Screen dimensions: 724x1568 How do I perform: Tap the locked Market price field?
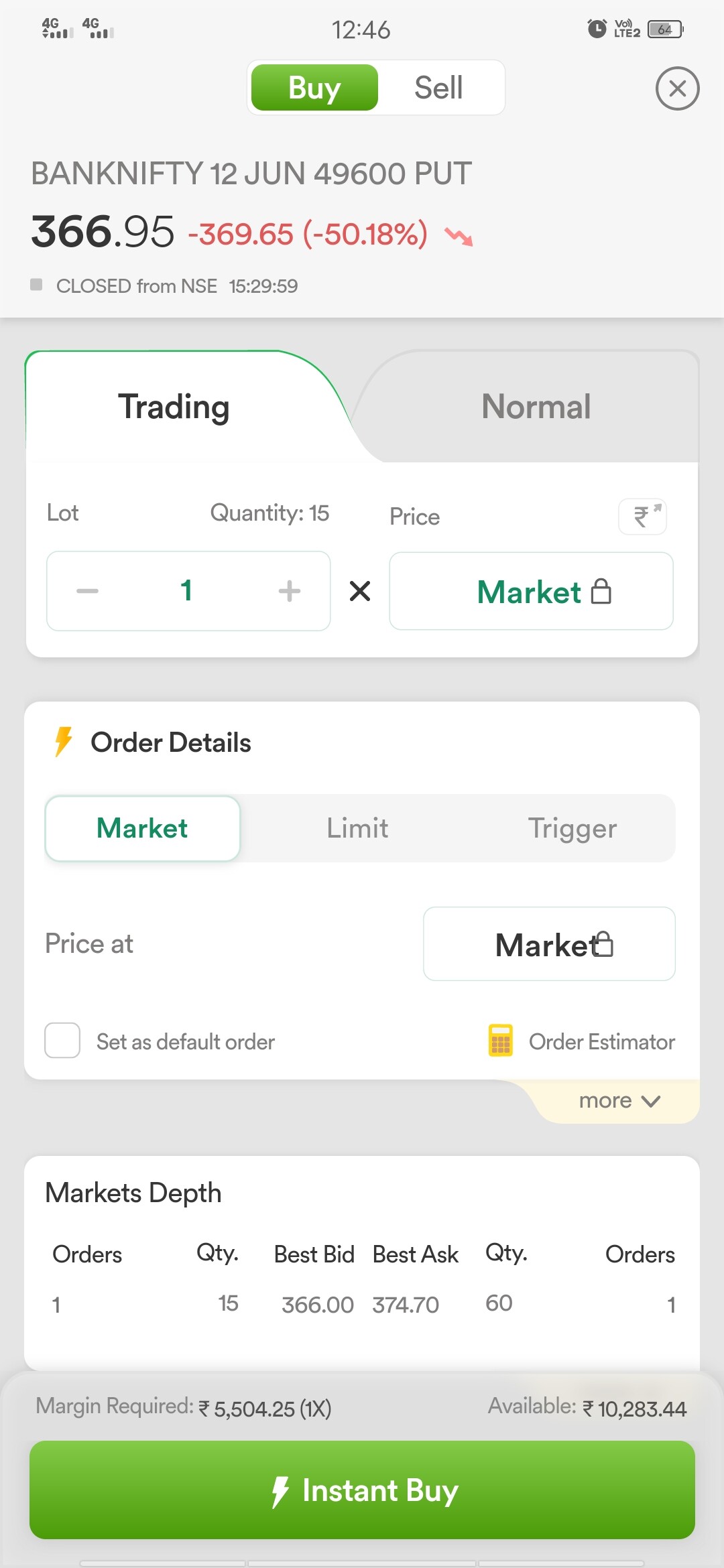point(531,591)
